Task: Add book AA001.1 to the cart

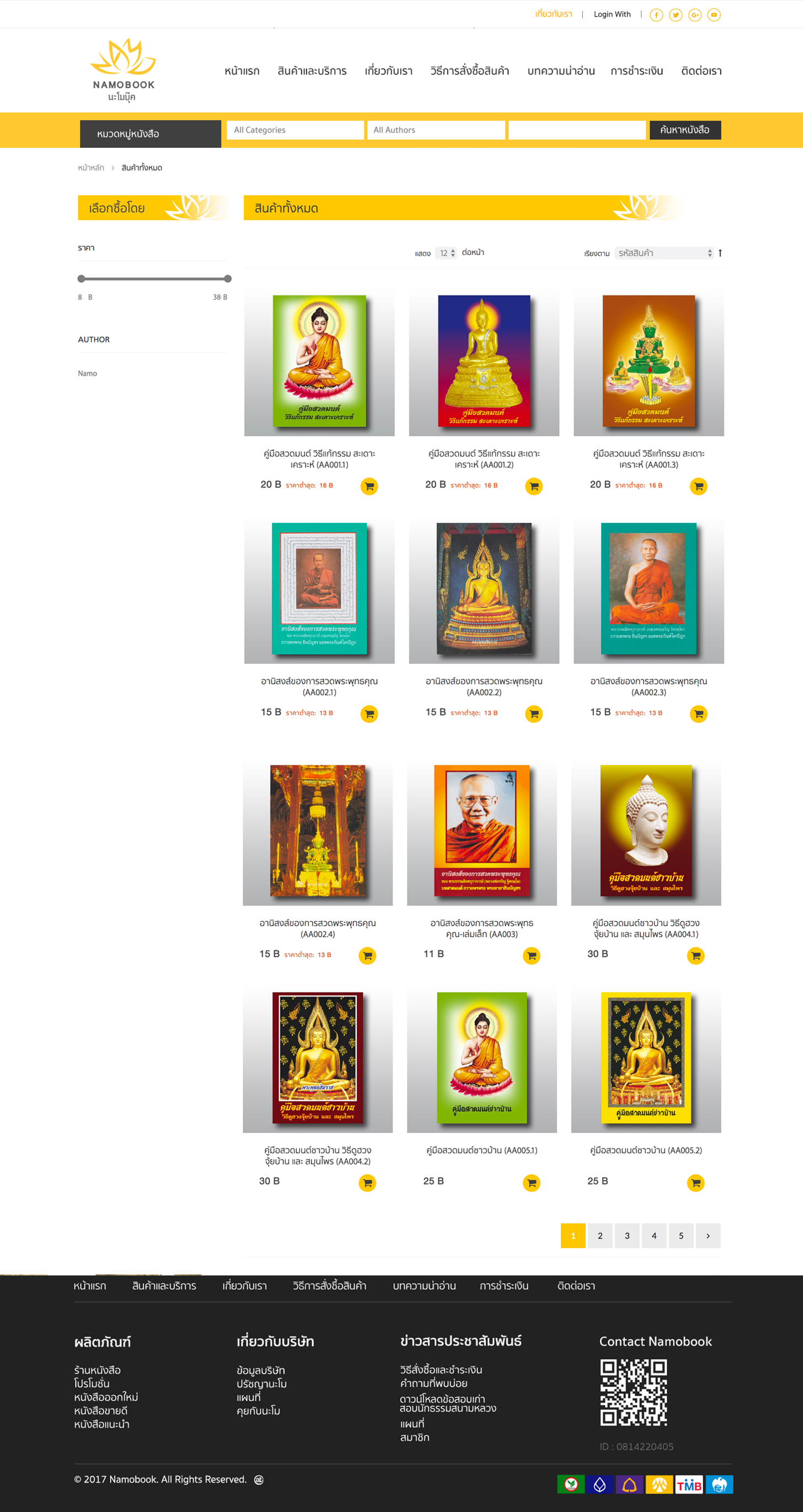Action: pyautogui.click(x=368, y=486)
